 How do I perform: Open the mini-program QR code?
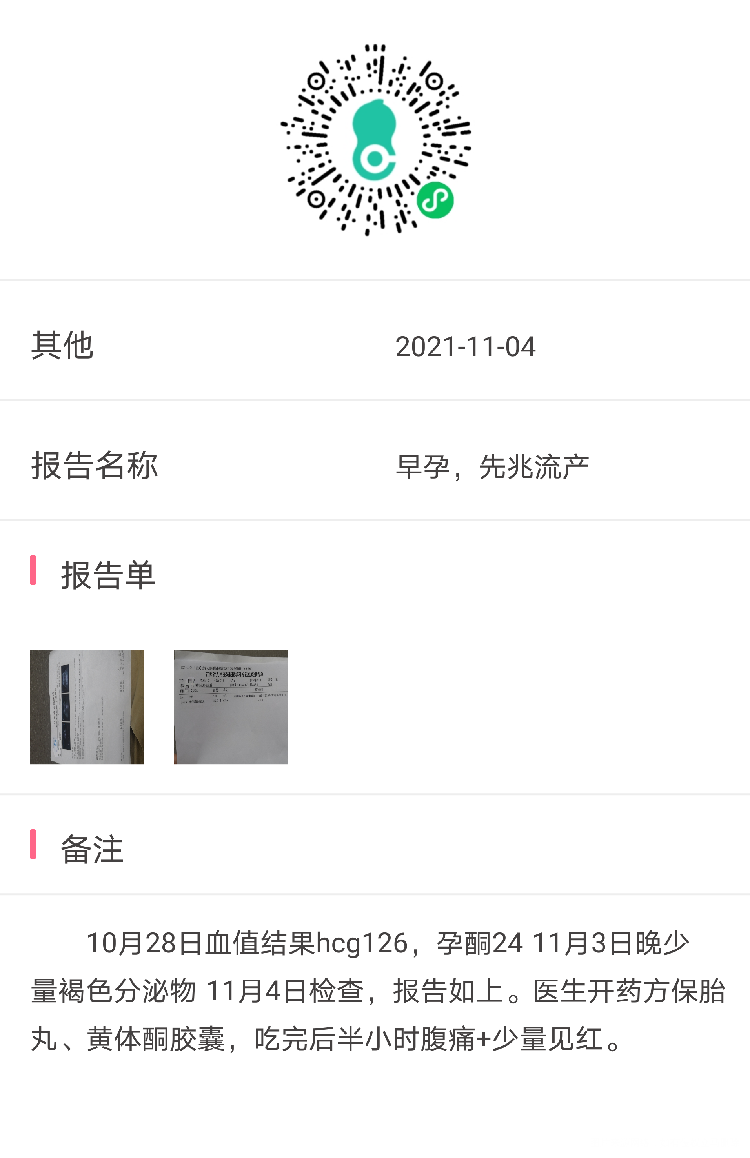coord(375,140)
